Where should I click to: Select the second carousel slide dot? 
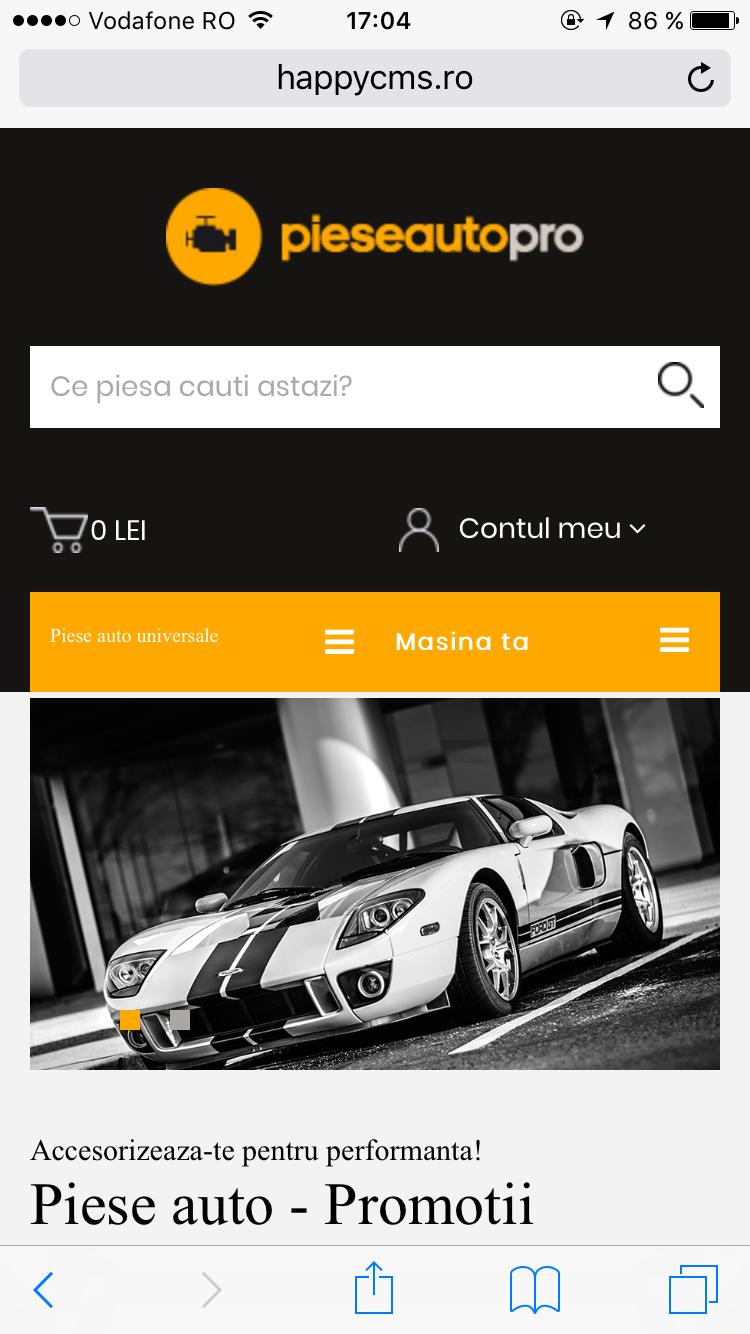180,1020
